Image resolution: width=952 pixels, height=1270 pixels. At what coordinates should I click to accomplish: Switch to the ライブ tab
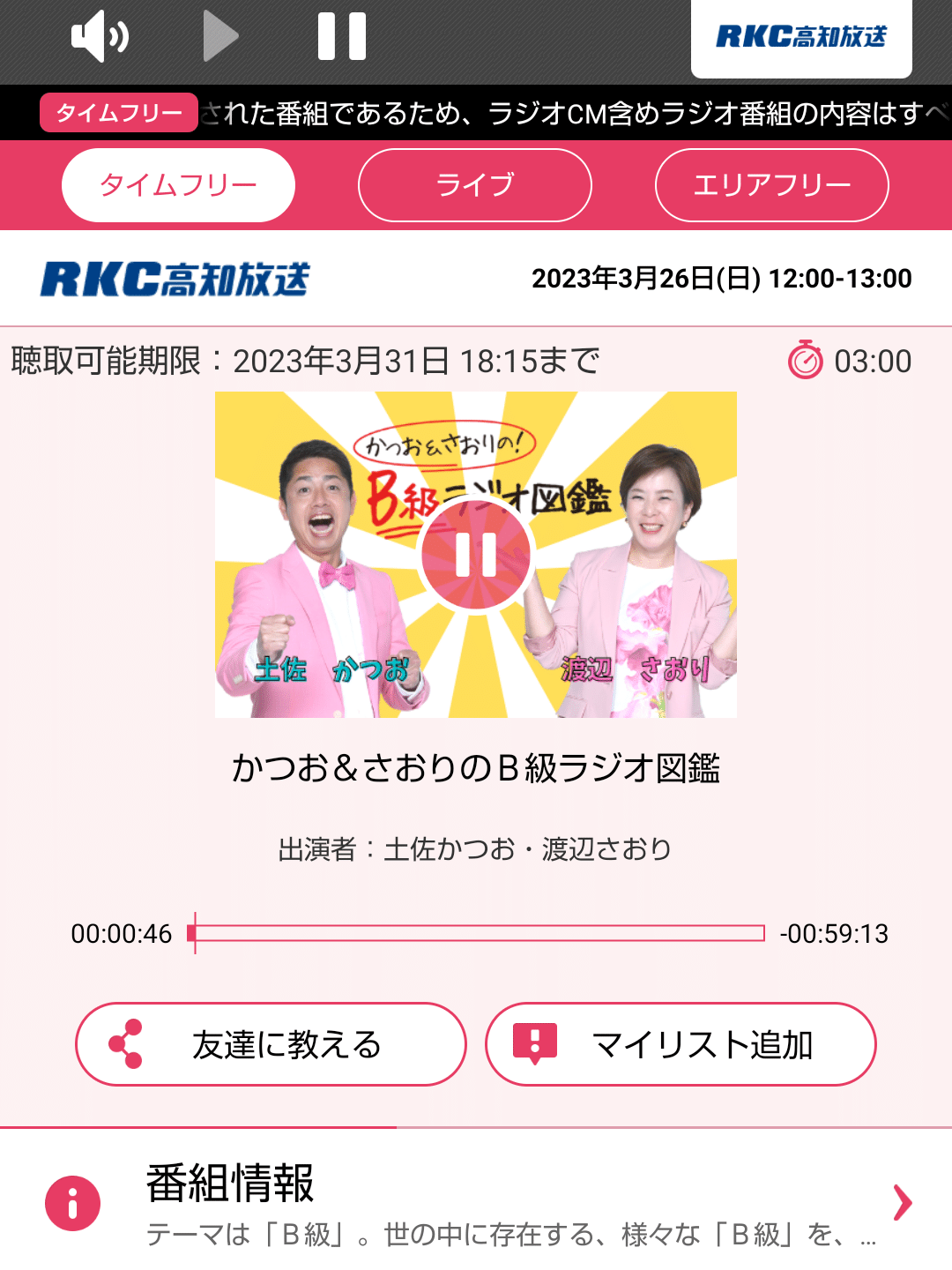click(474, 185)
